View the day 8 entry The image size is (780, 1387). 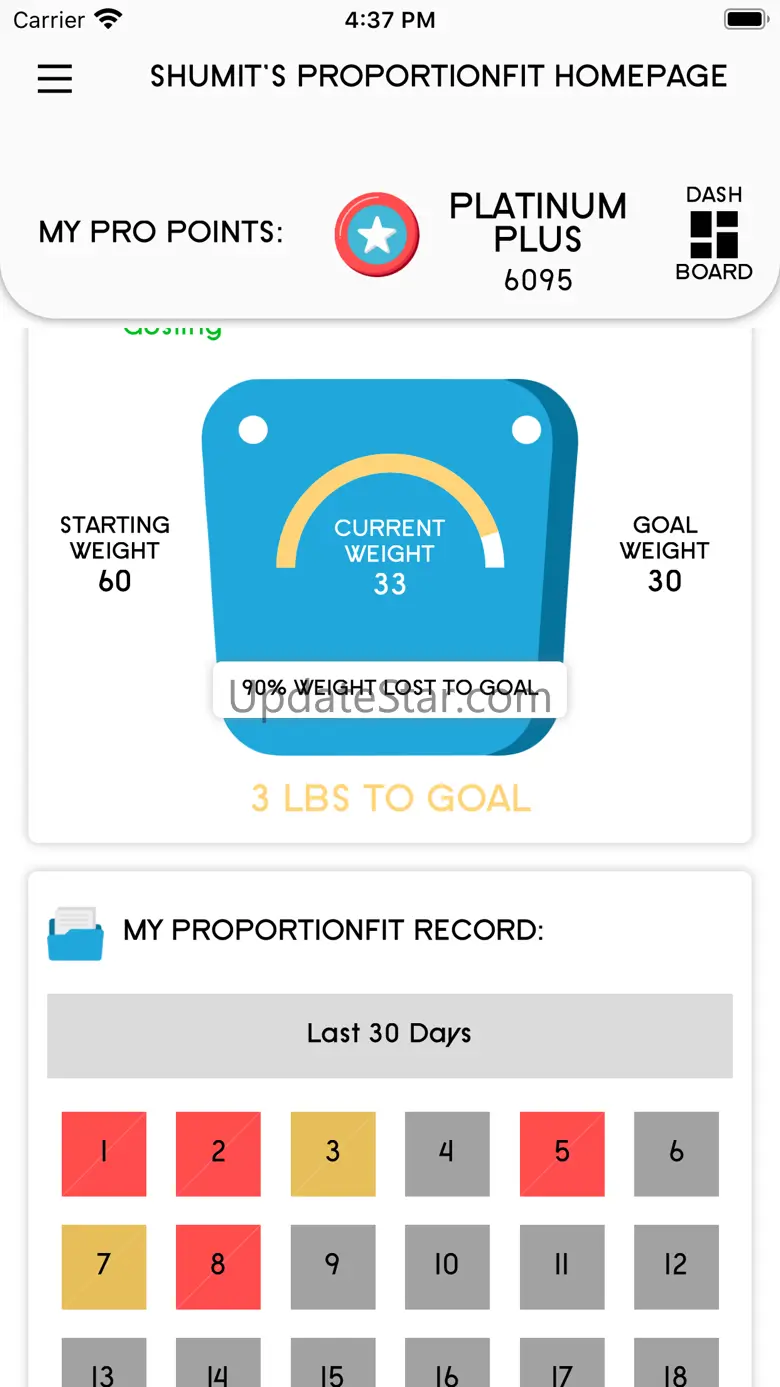click(218, 1267)
